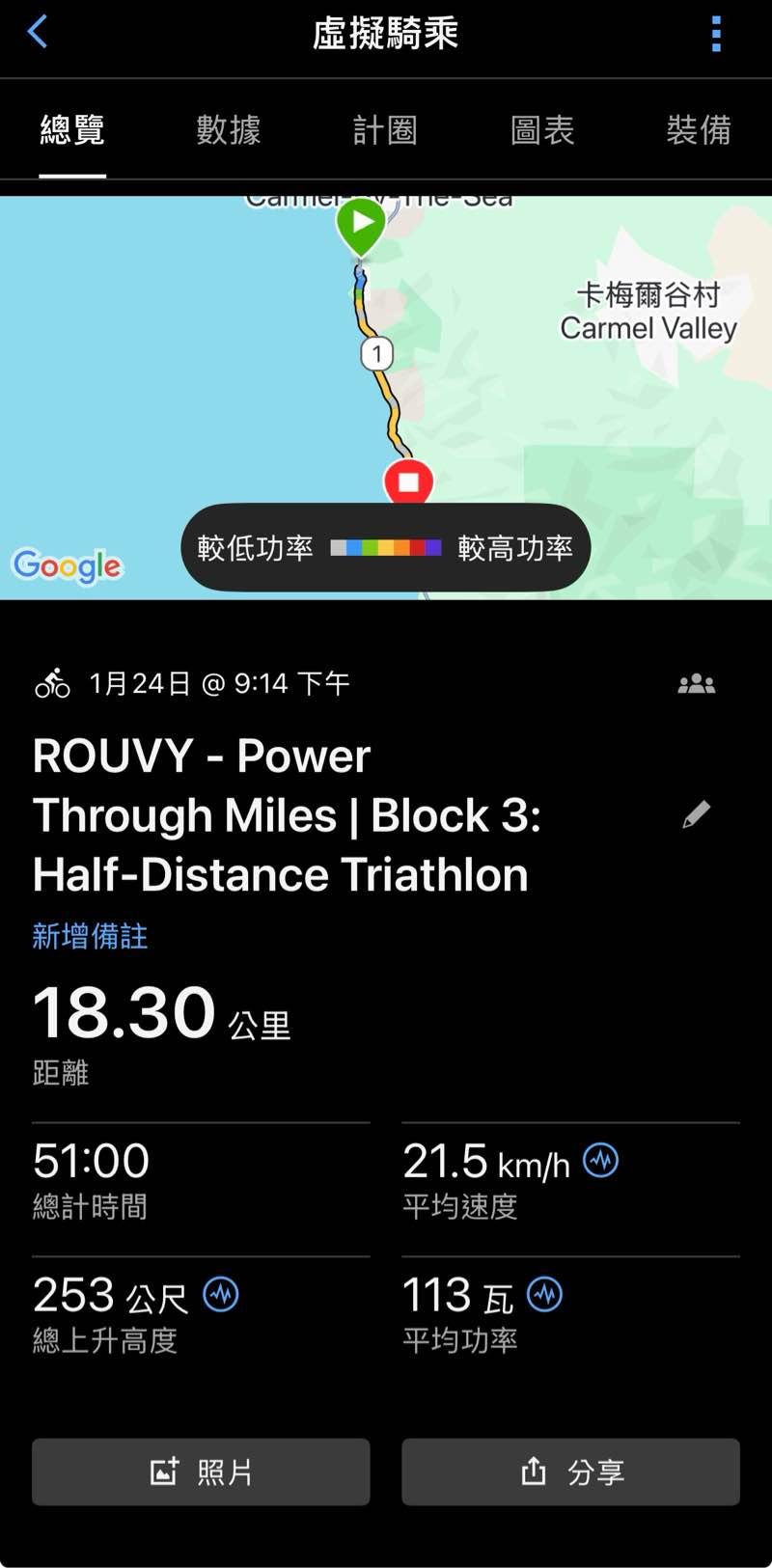This screenshot has height=1568, width=772.
Task: Tap 新增備註 to add a note
Action: pyautogui.click(x=90, y=936)
